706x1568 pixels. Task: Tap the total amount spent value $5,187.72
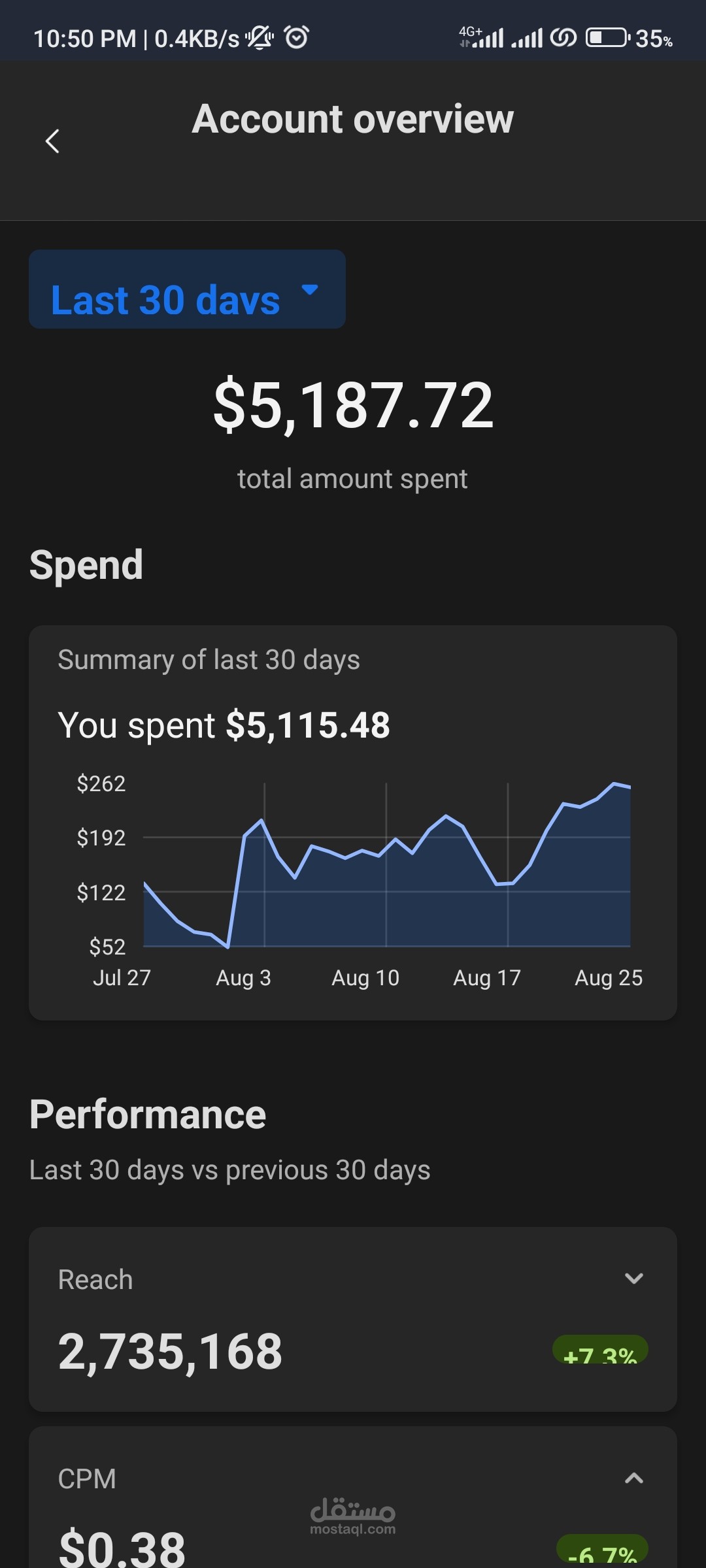(x=352, y=406)
